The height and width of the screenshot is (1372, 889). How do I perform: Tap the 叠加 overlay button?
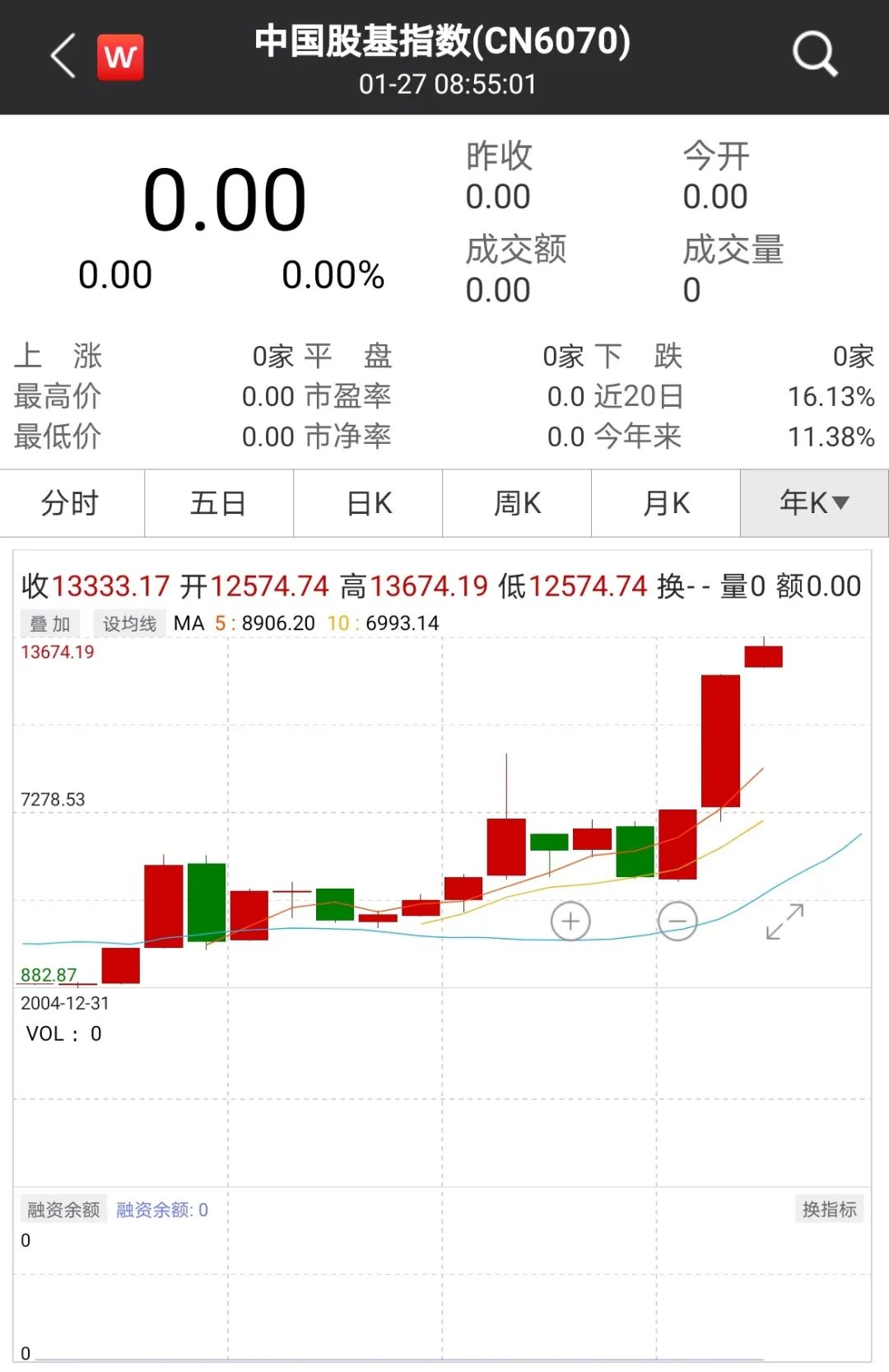point(50,623)
